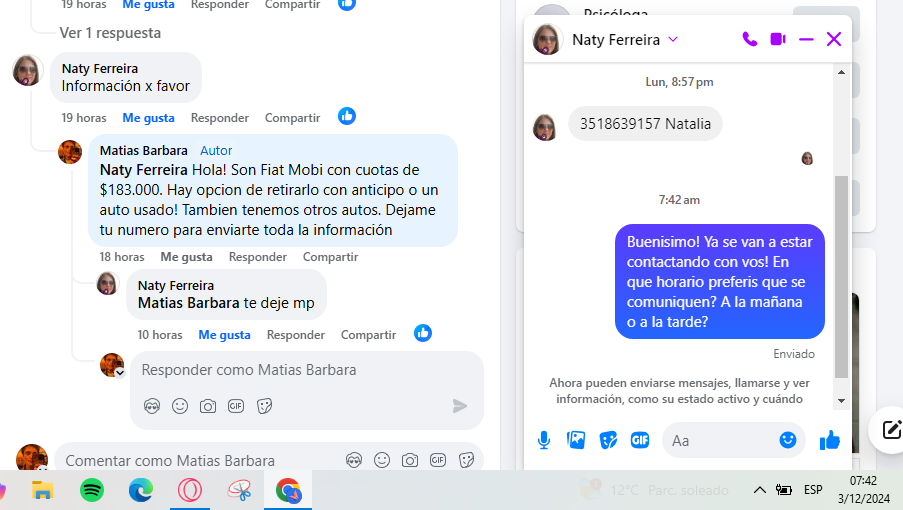Image resolution: width=903 pixels, height=510 pixels.
Task: Compose a new message via pencil button
Action: 888,430
